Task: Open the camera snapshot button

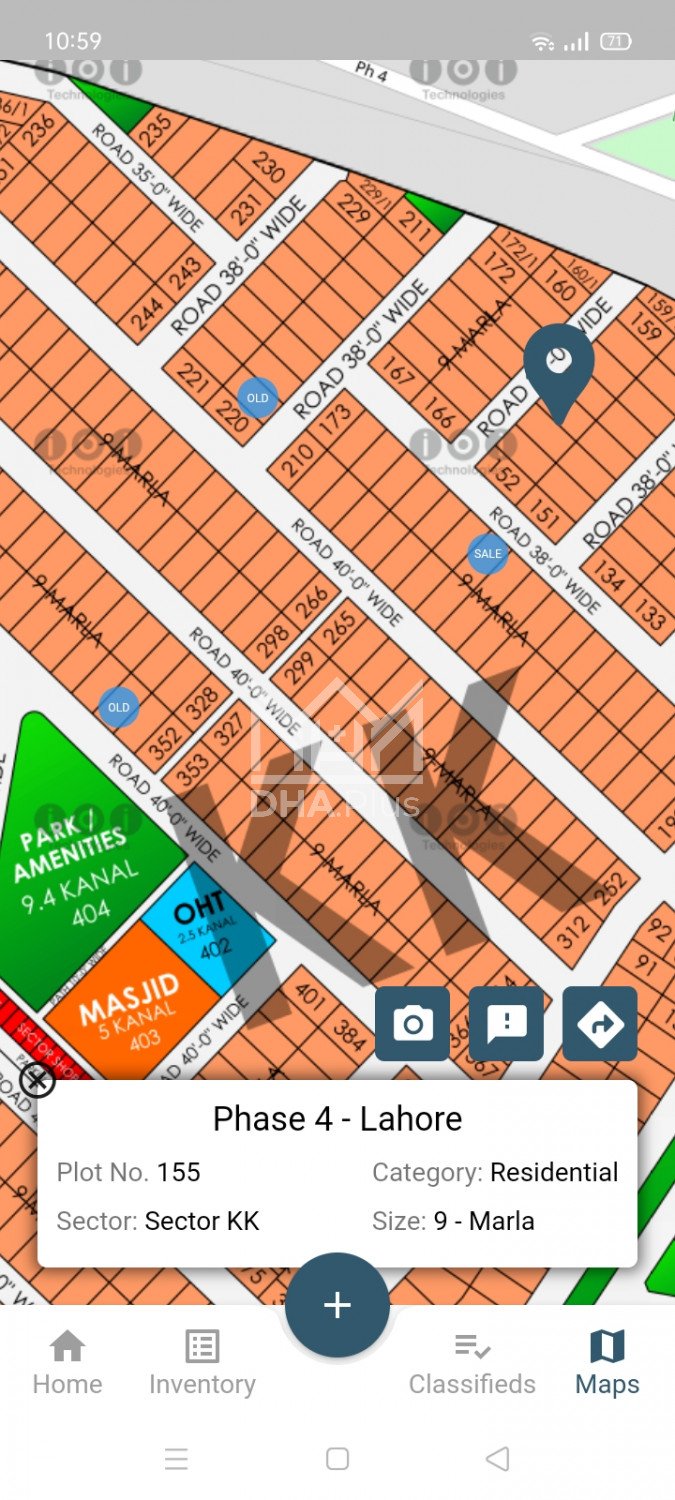Action: 412,1023
